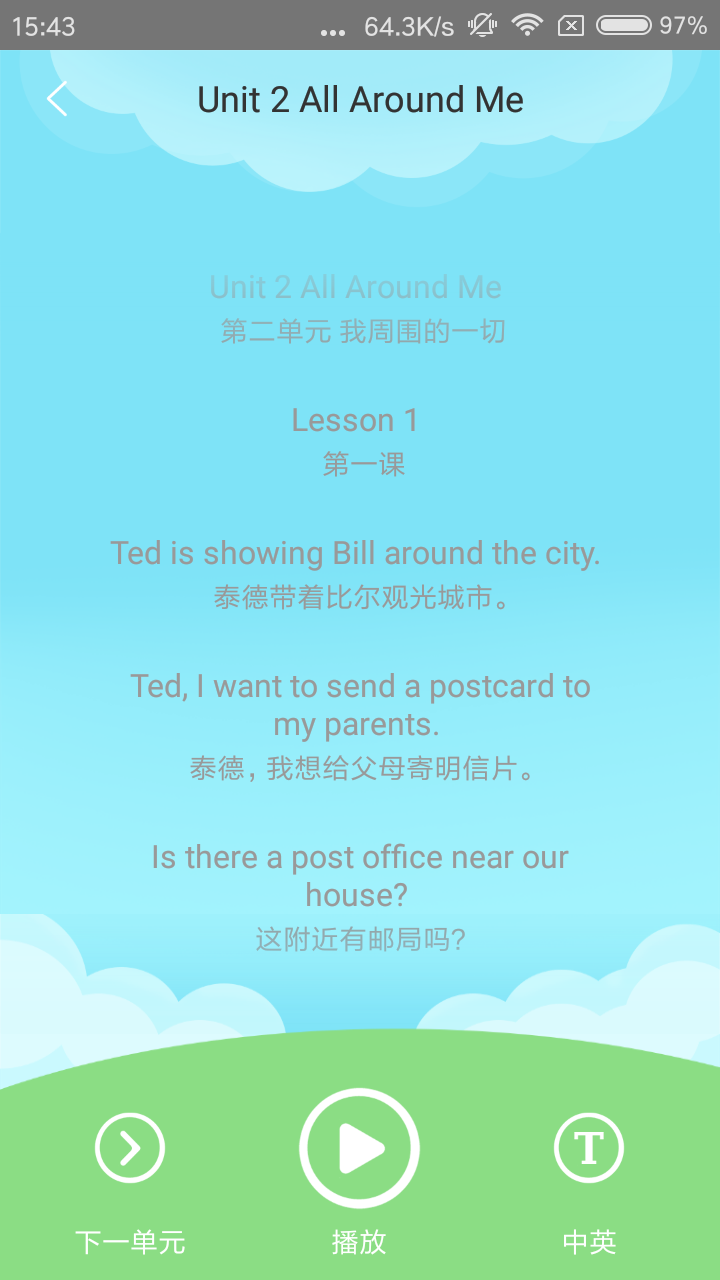Toggle playback with the central play control
Screen dimensions: 720x1280
(x=360, y=1147)
